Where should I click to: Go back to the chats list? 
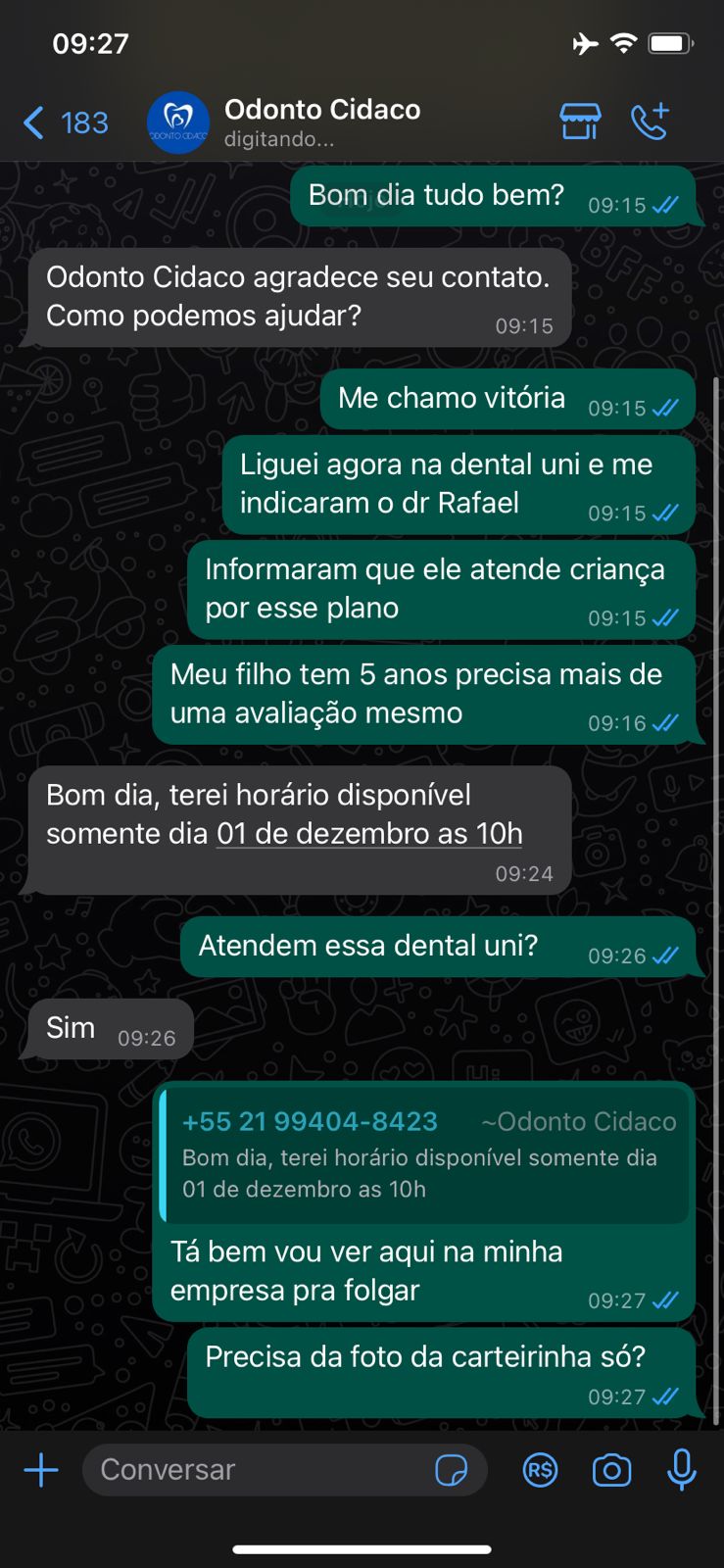point(65,123)
